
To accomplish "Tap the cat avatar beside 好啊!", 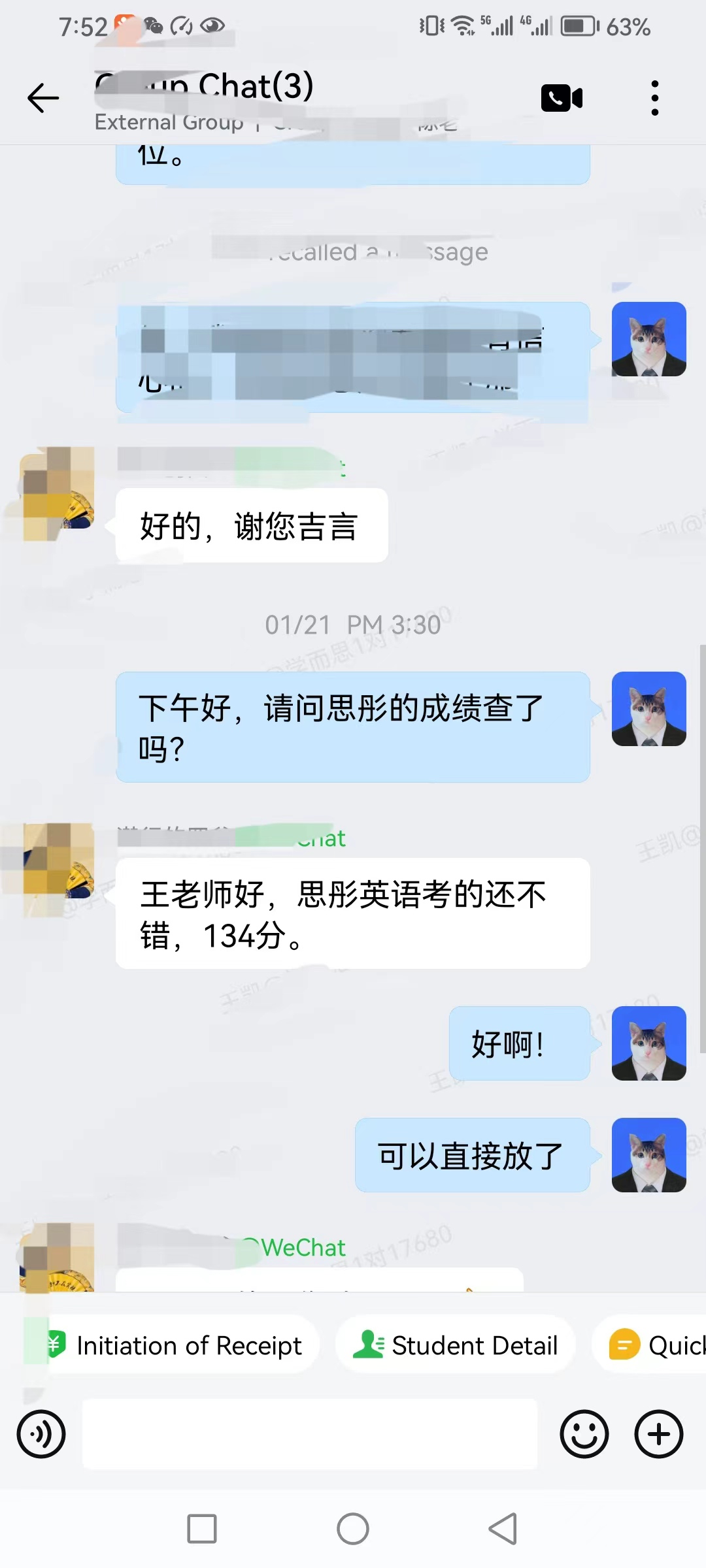I will (x=648, y=1043).
